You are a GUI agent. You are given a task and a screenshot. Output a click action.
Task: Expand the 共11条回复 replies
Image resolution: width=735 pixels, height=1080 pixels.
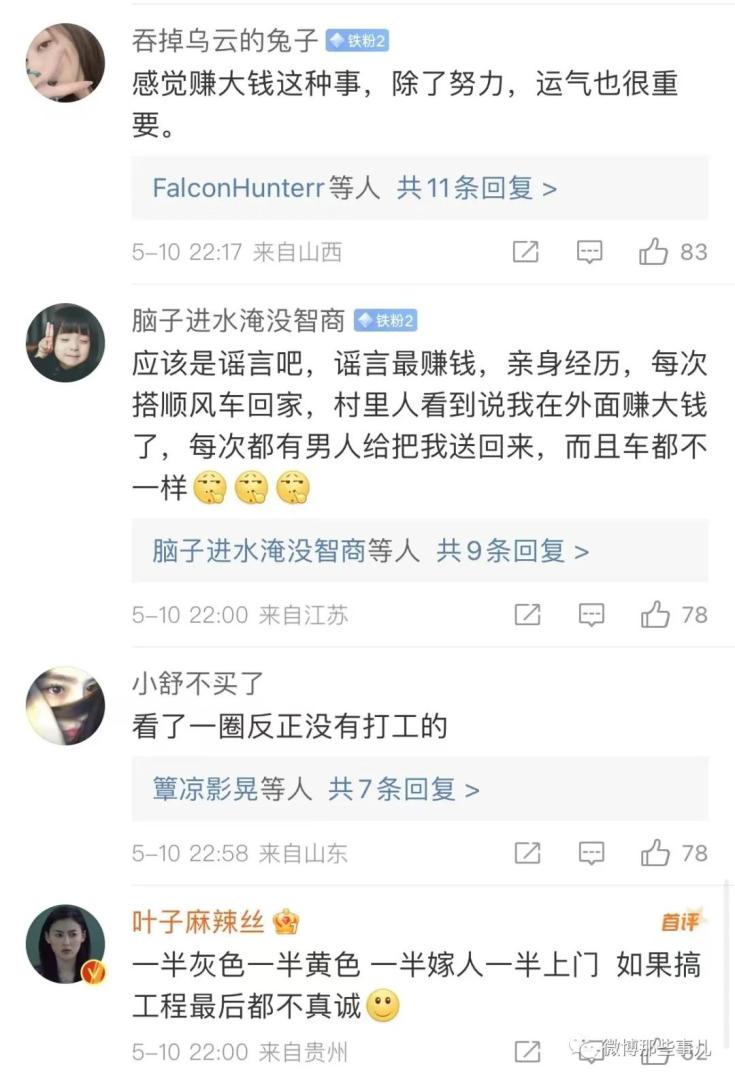coord(476,188)
